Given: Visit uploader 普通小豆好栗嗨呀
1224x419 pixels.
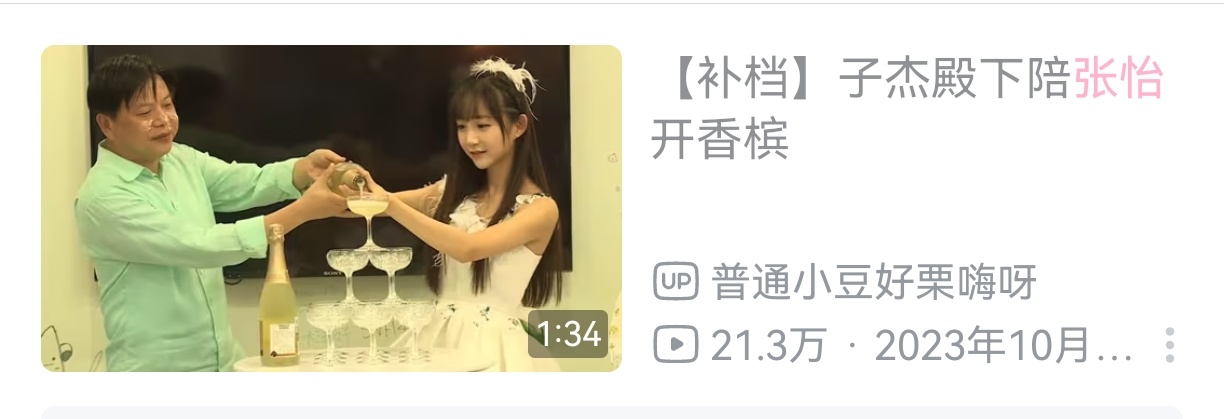Looking at the screenshot, I should [873, 283].
